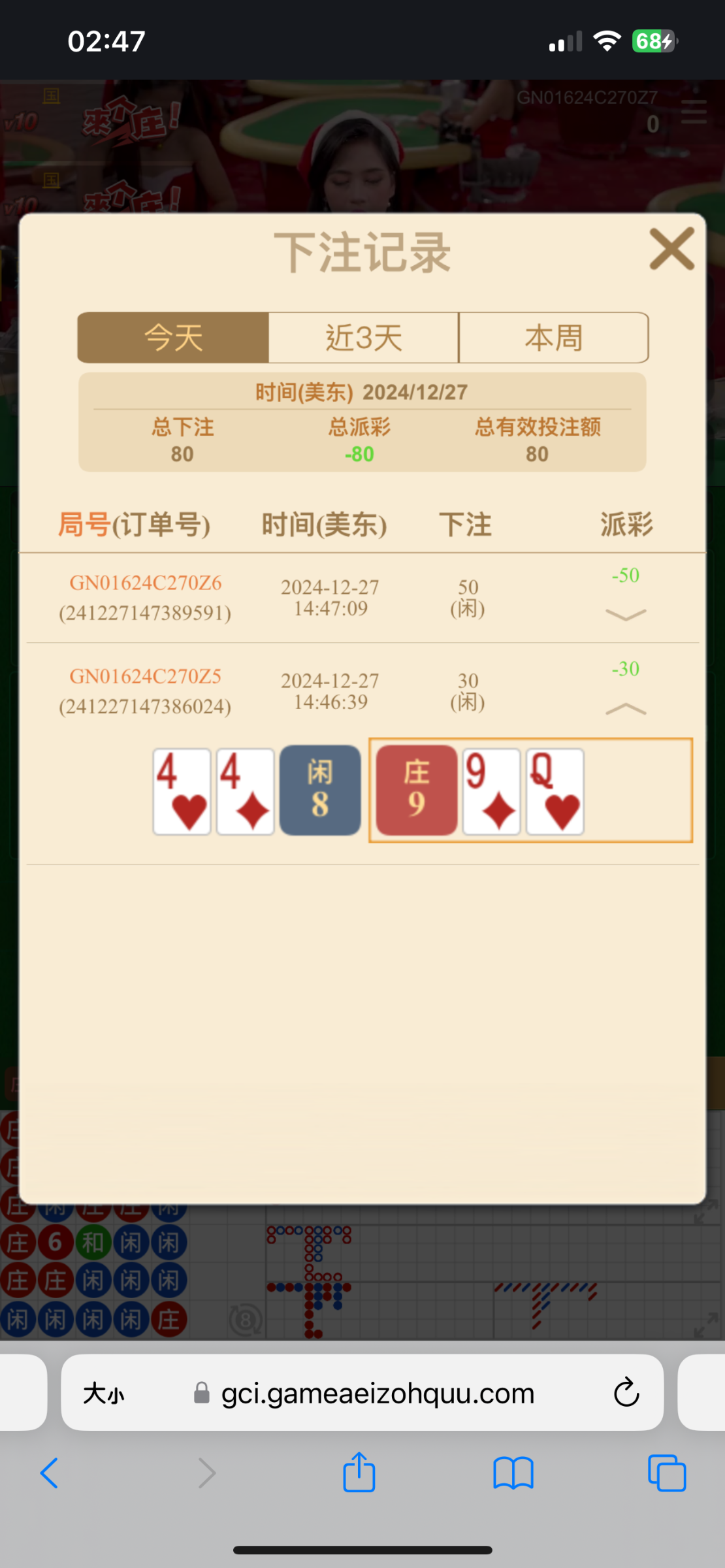Viewport: 725px width, 1568px height.
Task: Go back to the previous page
Action: click(x=50, y=1473)
